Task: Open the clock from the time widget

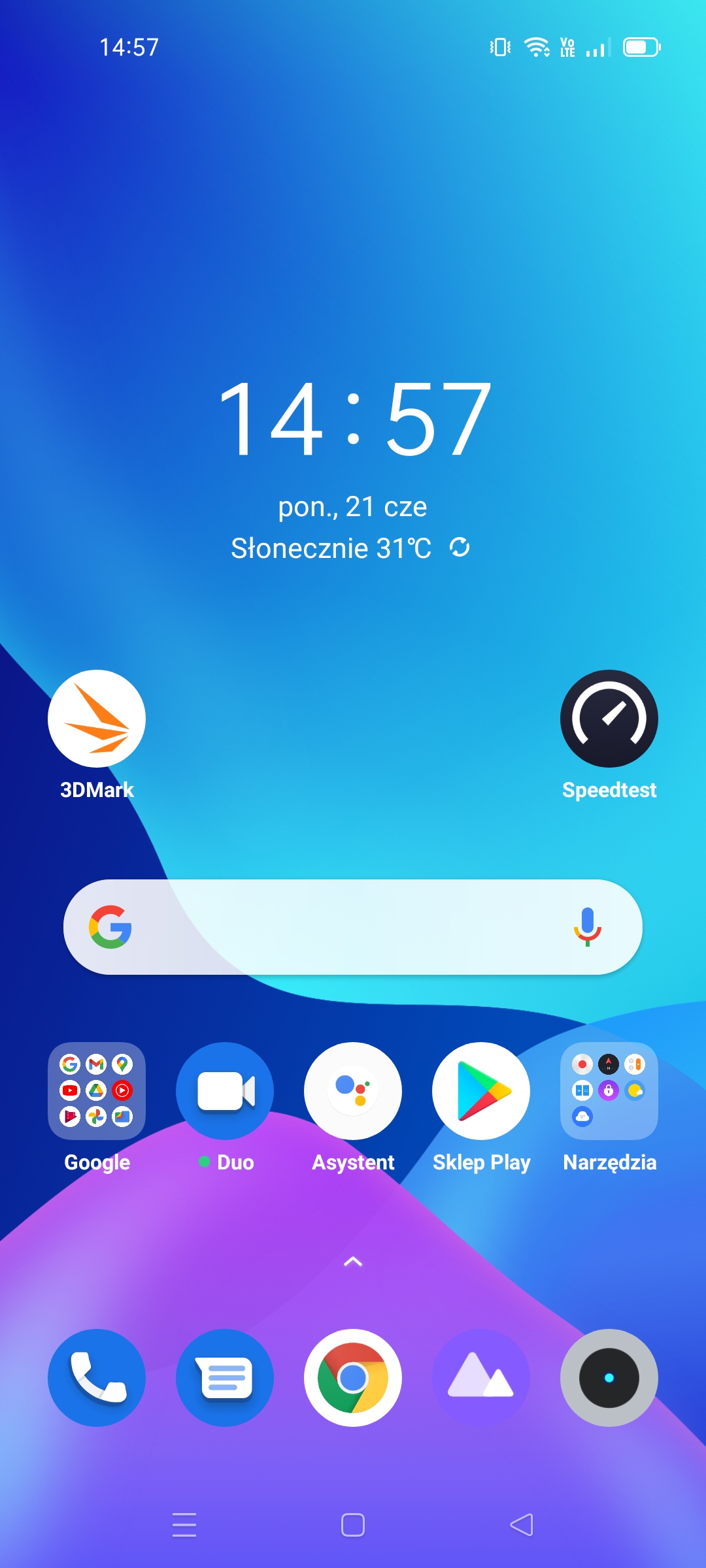Action: point(353,419)
